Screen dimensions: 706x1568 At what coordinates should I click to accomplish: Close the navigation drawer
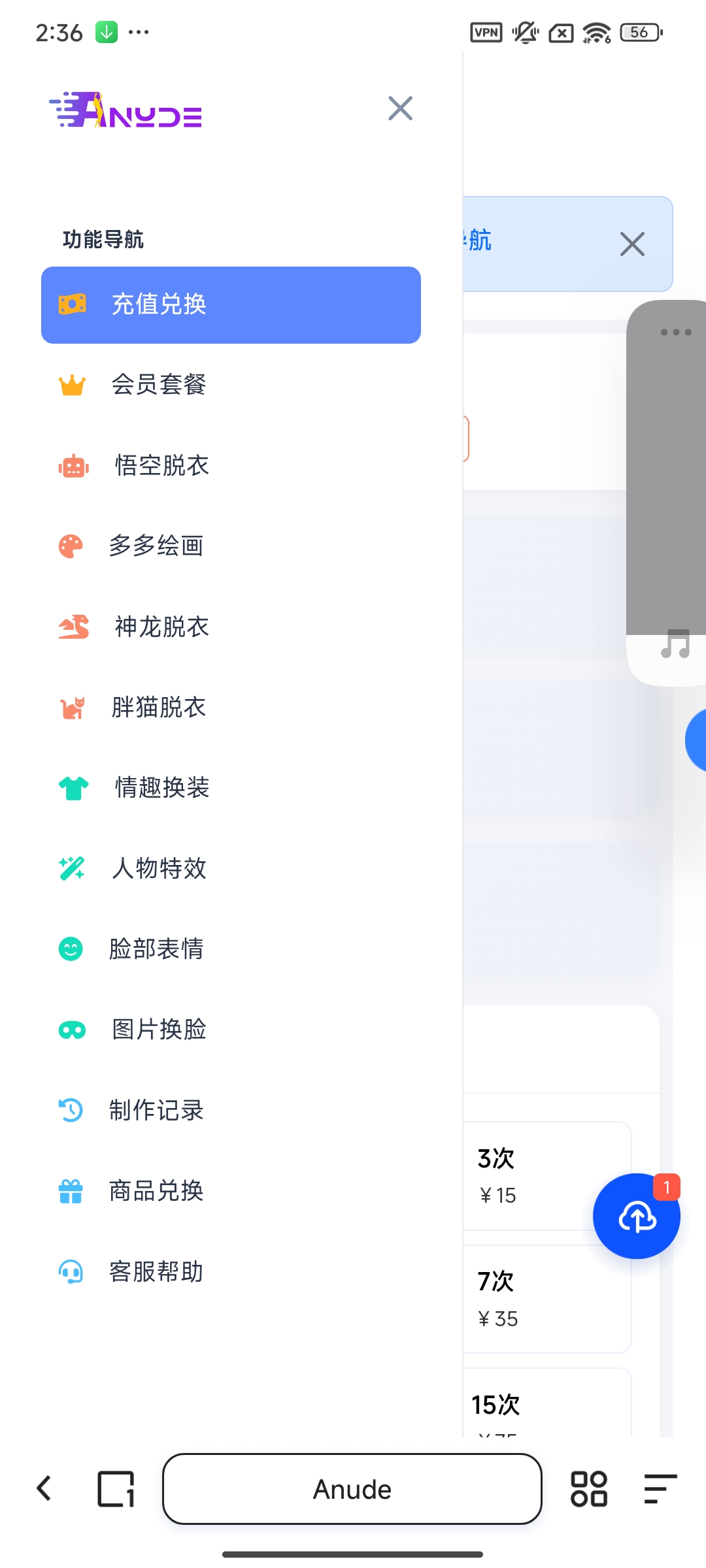click(x=400, y=108)
